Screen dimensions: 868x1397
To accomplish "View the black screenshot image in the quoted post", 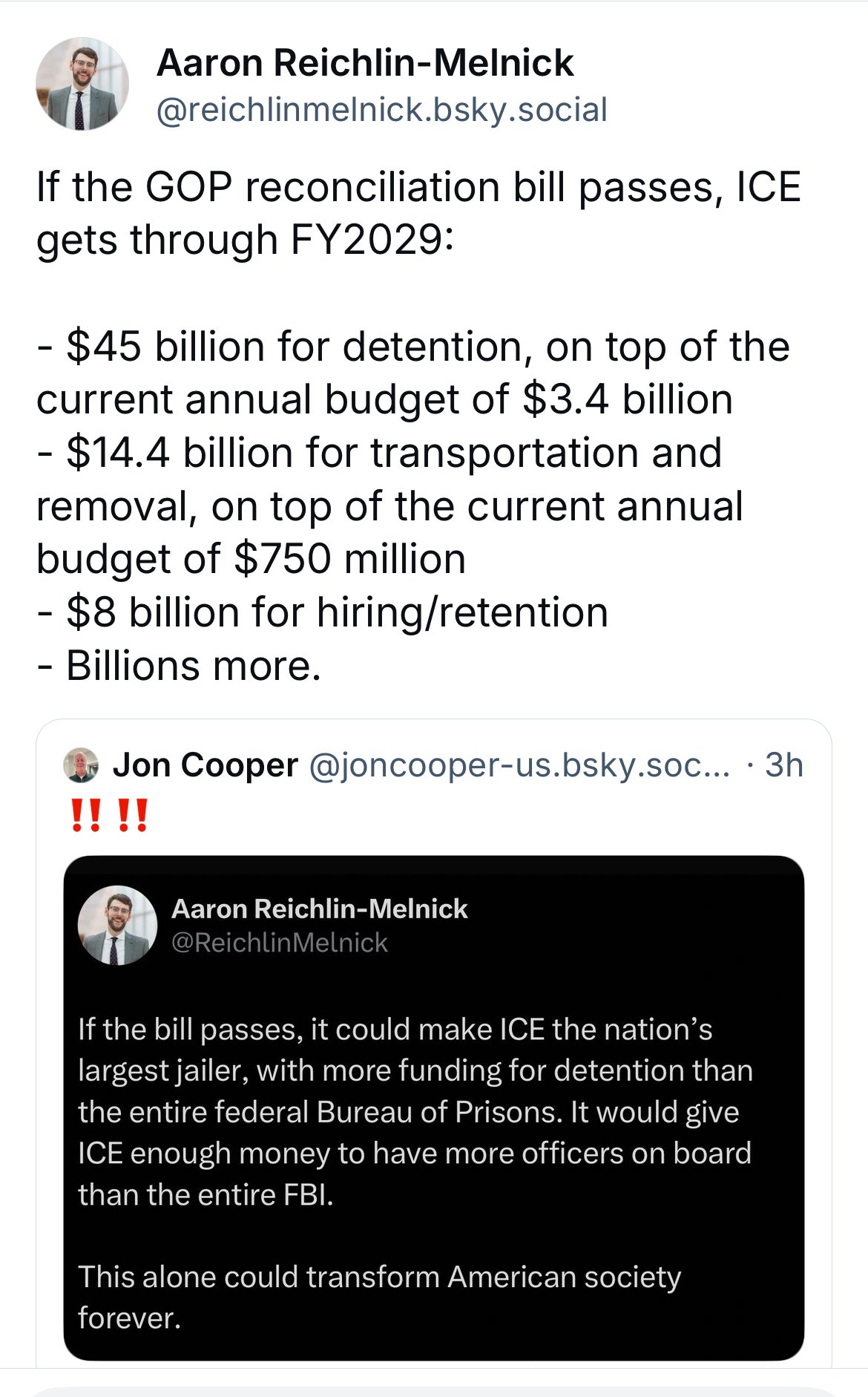I will (434, 1108).
